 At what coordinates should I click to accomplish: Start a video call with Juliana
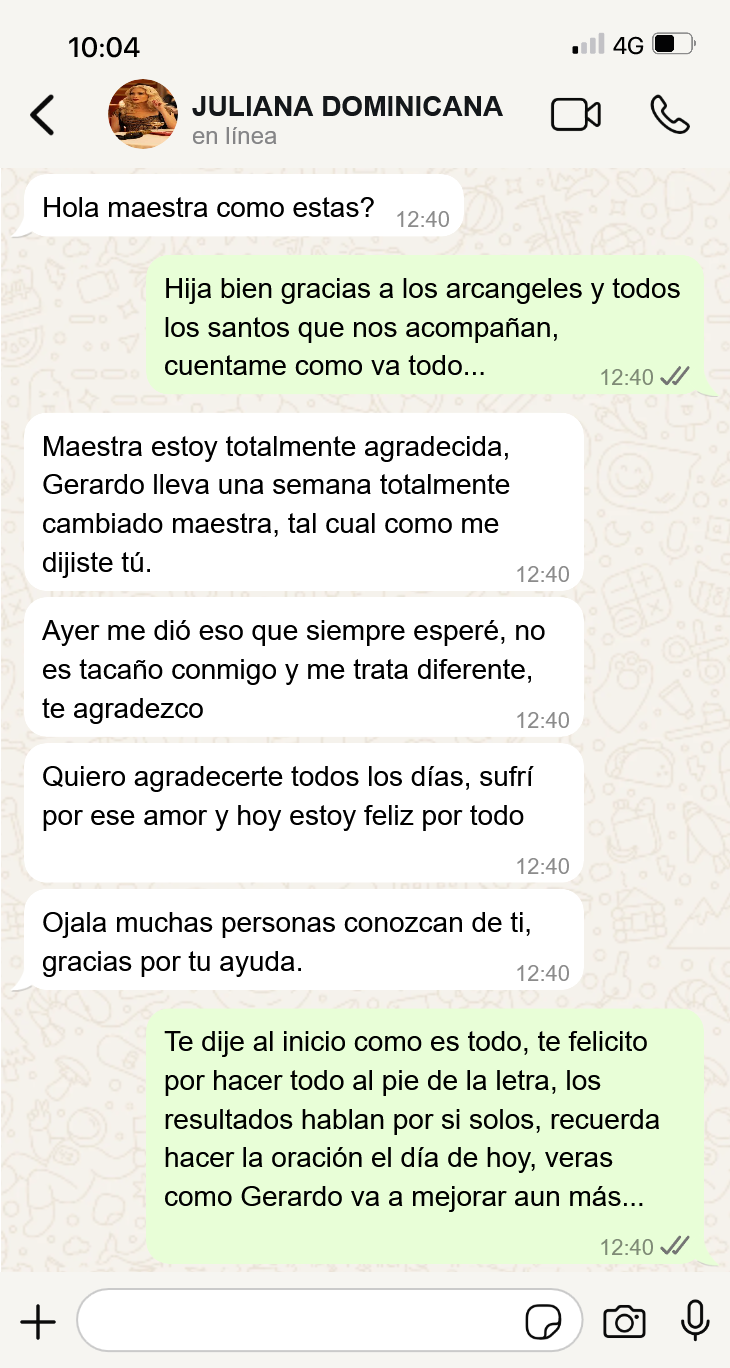pyautogui.click(x=576, y=115)
